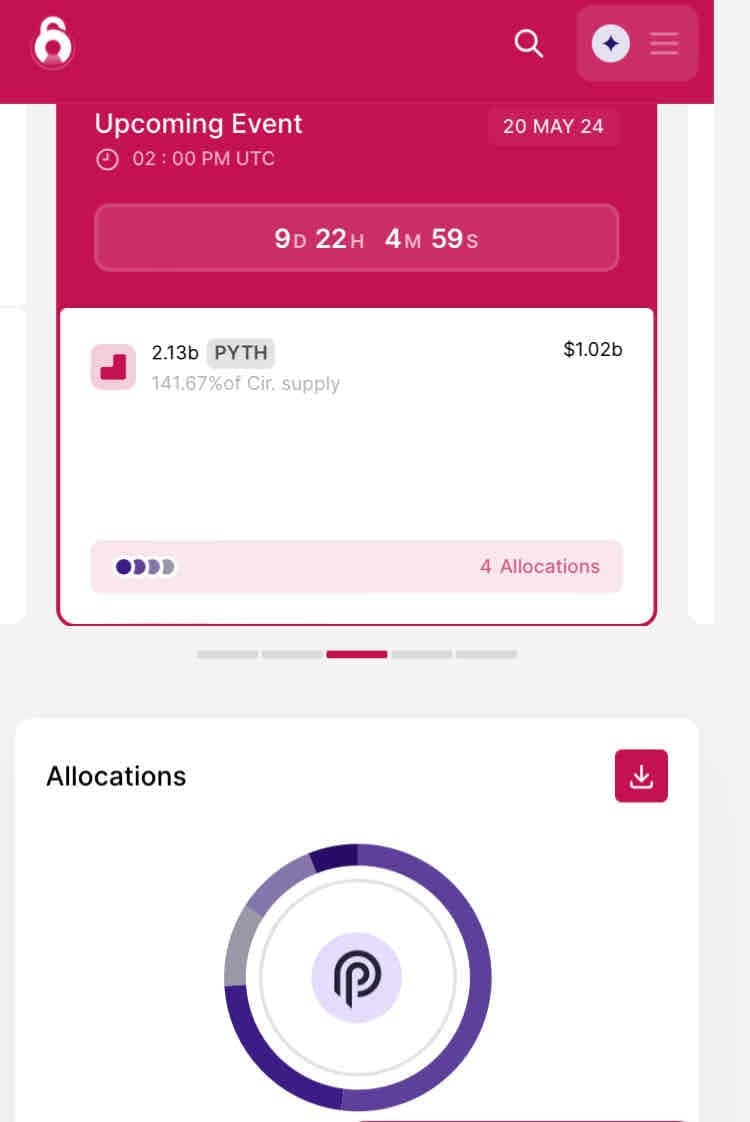The image size is (750, 1122).
Task: Open the hamburger menu in the header
Action: pyautogui.click(x=664, y=44)
